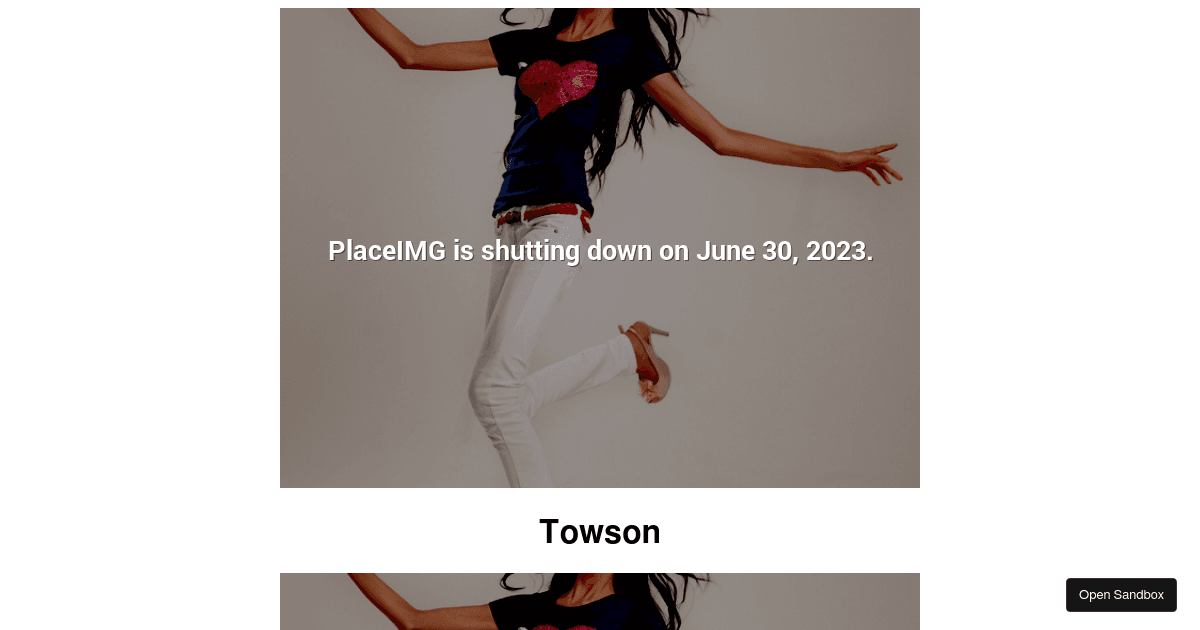Tap the Open Sandbox button
This screenshot has width=1200, height=630.
[x=1121, y=595]
